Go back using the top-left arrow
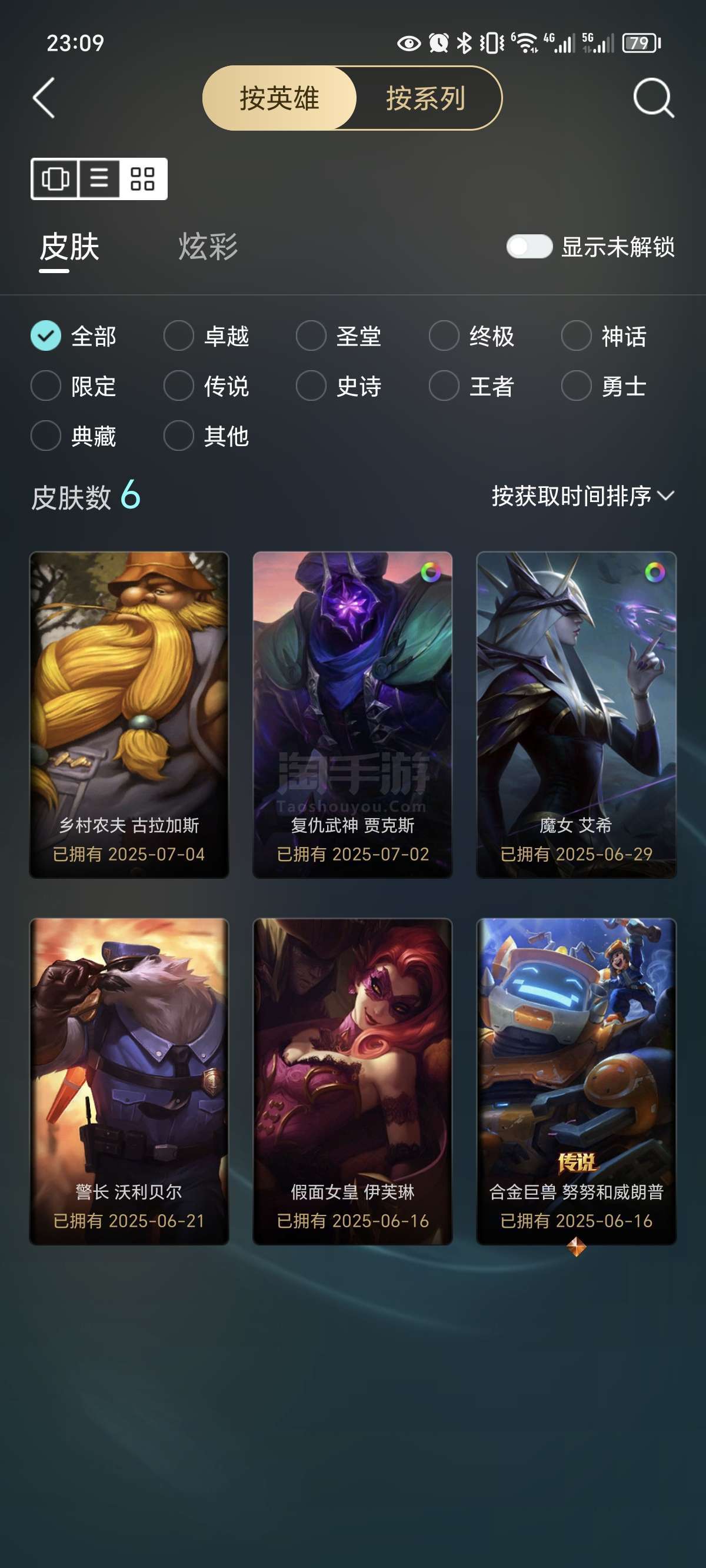Screen dimensions: 706x1568 tap(44, 97)
